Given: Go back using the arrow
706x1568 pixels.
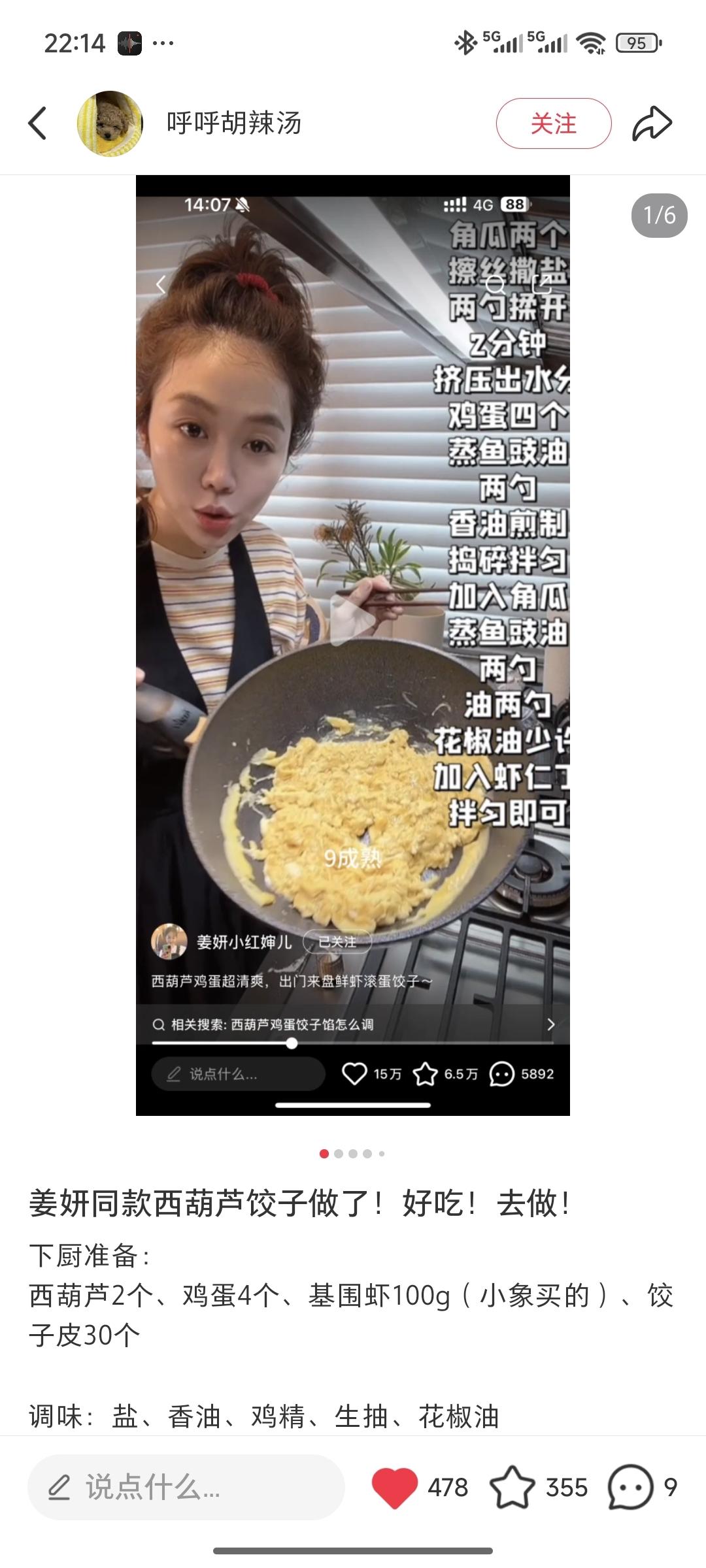Looking at the screenshot, I should pos(38,123).
